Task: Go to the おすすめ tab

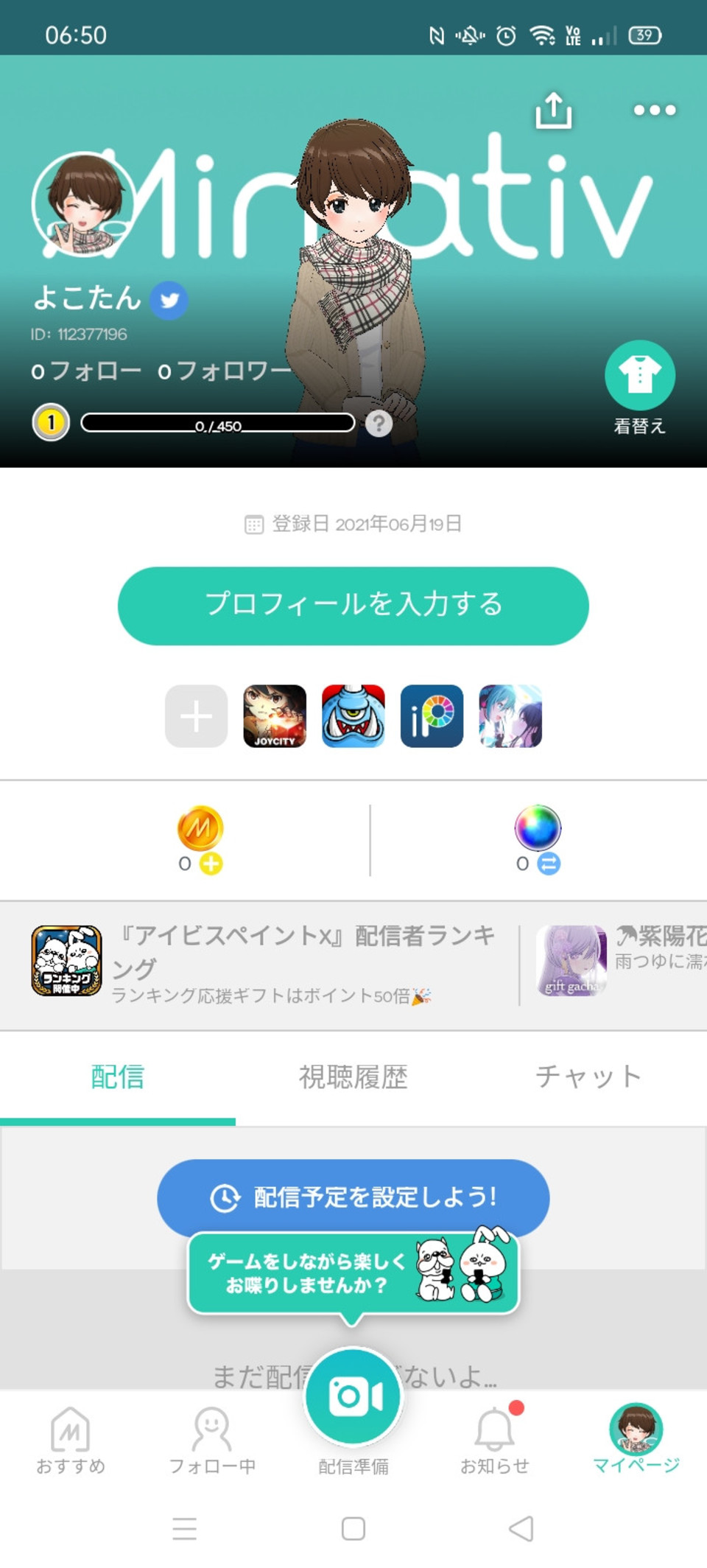Action: (71, 1441)
